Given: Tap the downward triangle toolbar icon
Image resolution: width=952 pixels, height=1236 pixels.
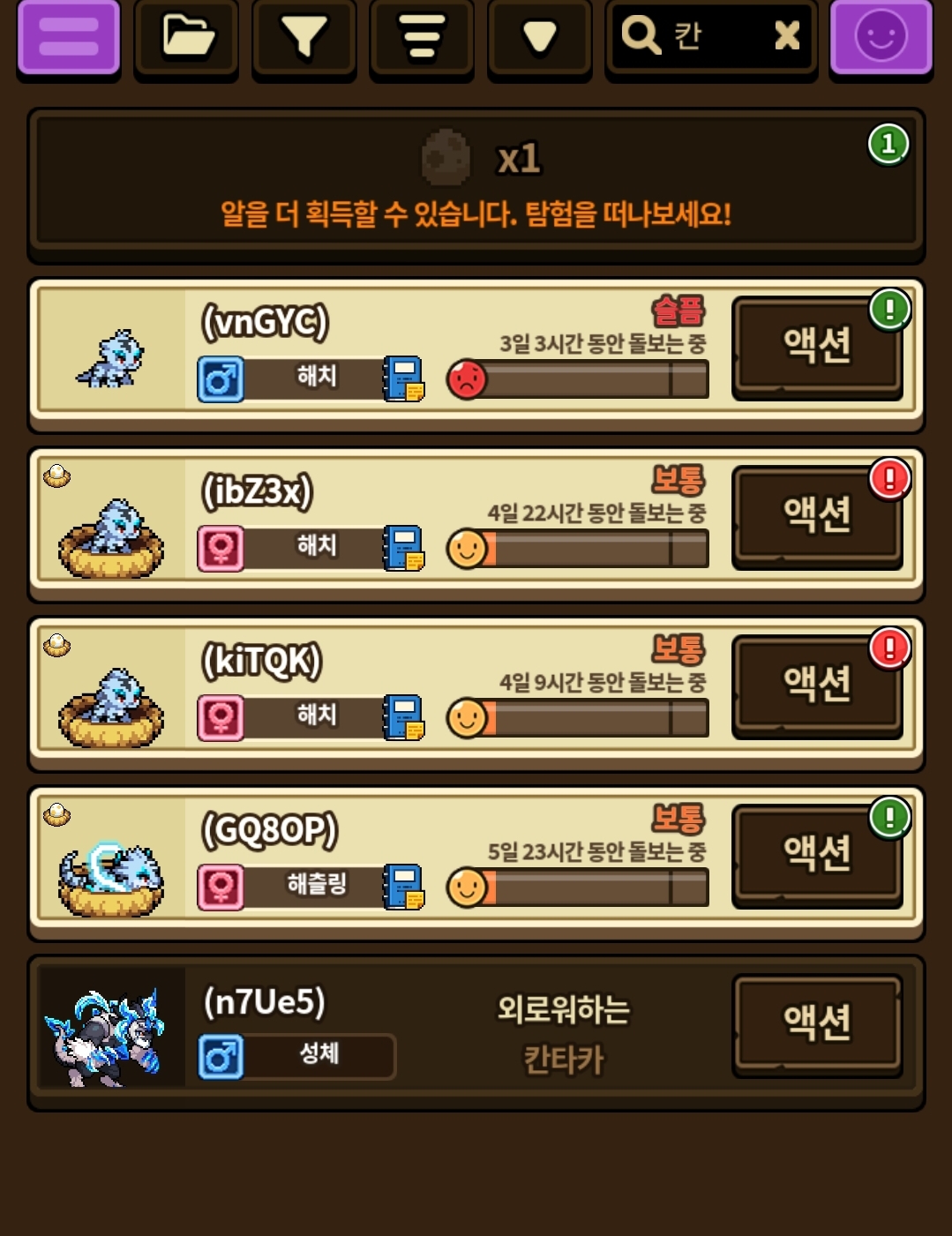Looking at the screenshot, I should [540, 37].
